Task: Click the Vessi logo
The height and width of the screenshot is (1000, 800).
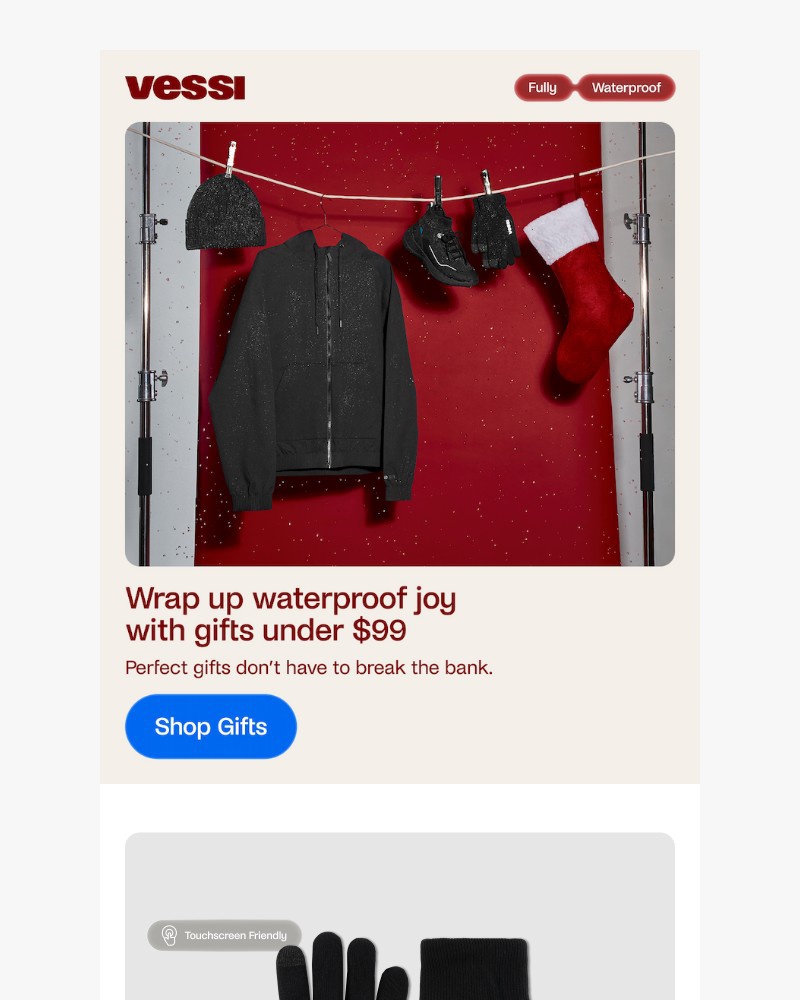Action: 184,87
